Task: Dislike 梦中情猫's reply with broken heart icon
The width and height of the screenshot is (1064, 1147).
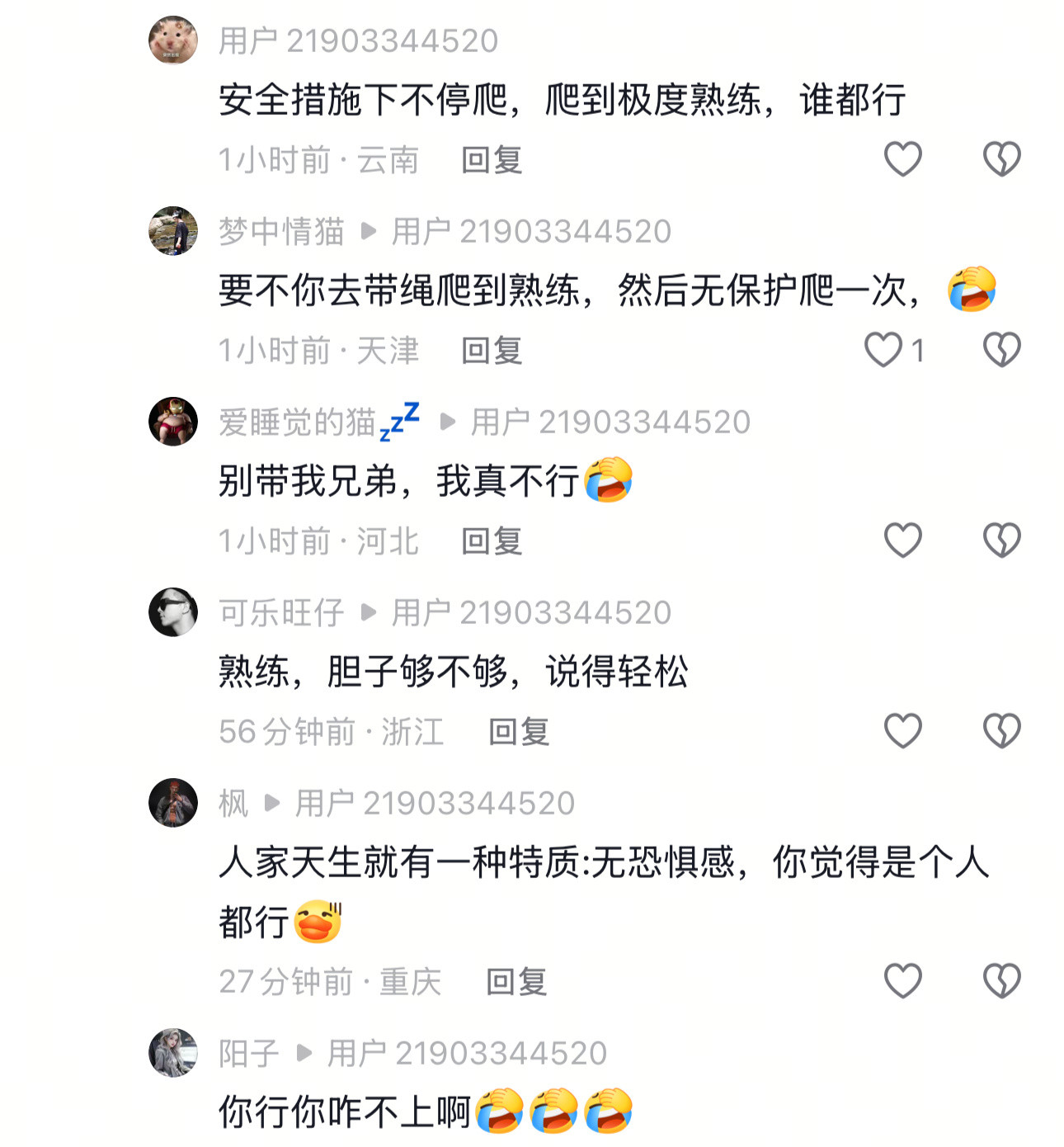Action: [1002, 349]
